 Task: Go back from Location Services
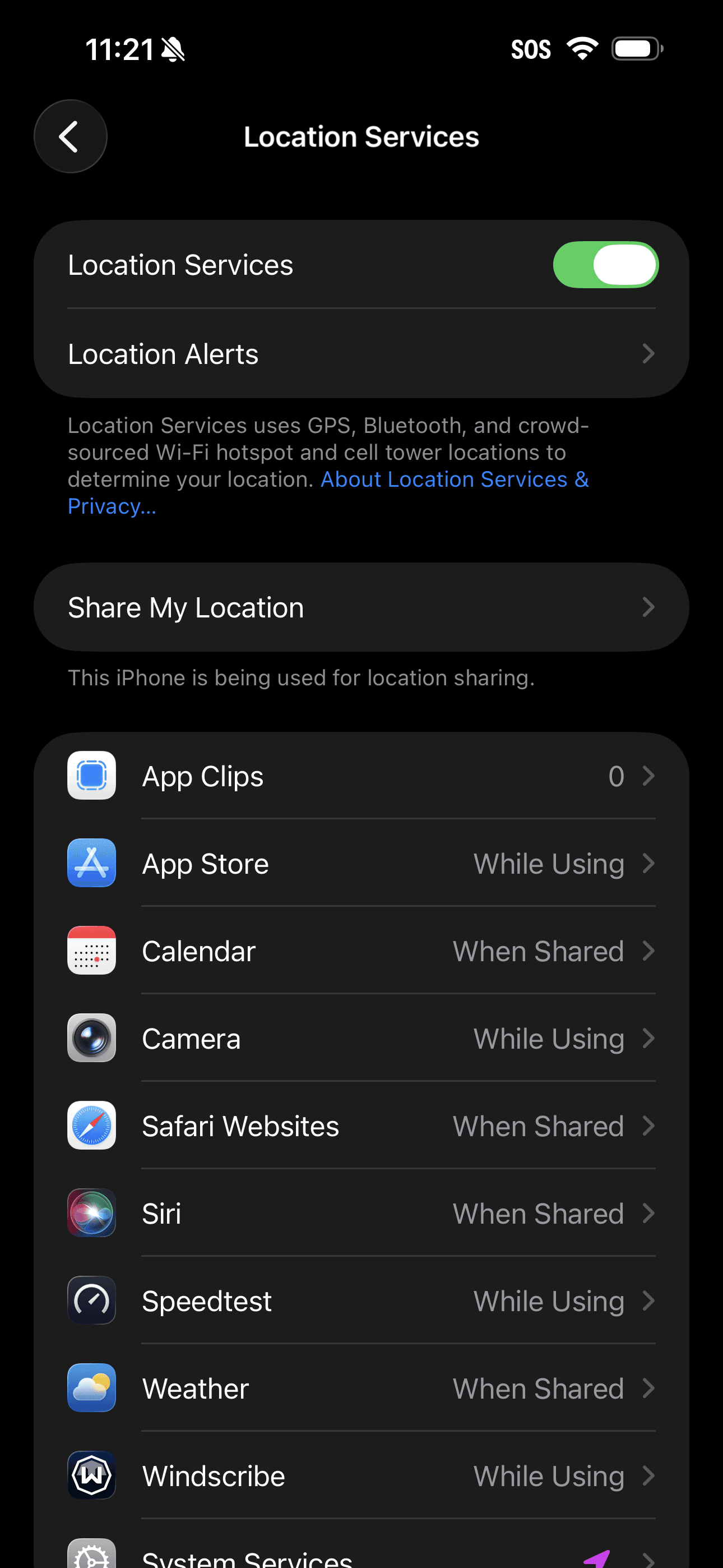point(70,136)
